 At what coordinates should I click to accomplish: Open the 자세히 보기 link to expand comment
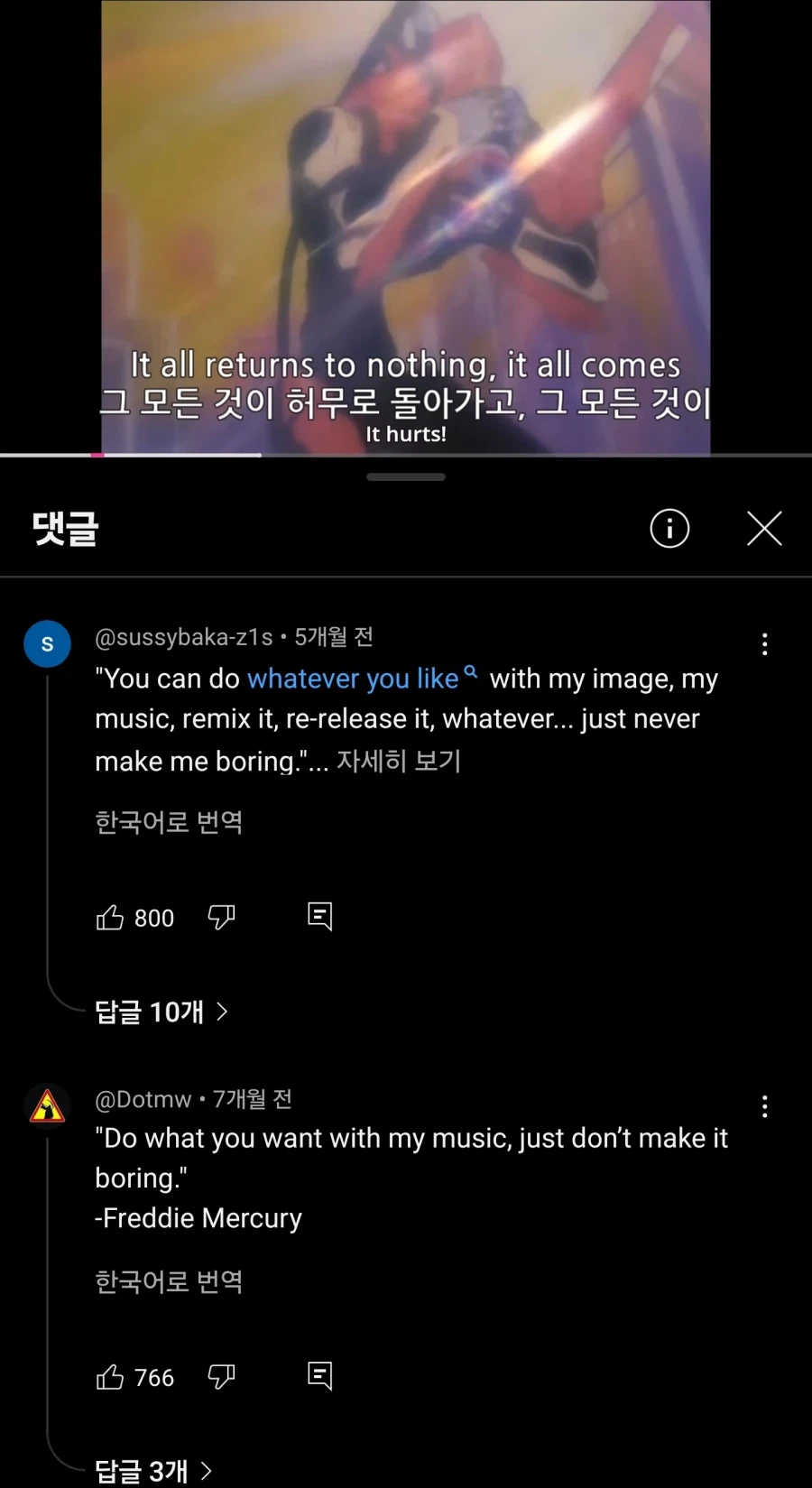pos(399,761)
